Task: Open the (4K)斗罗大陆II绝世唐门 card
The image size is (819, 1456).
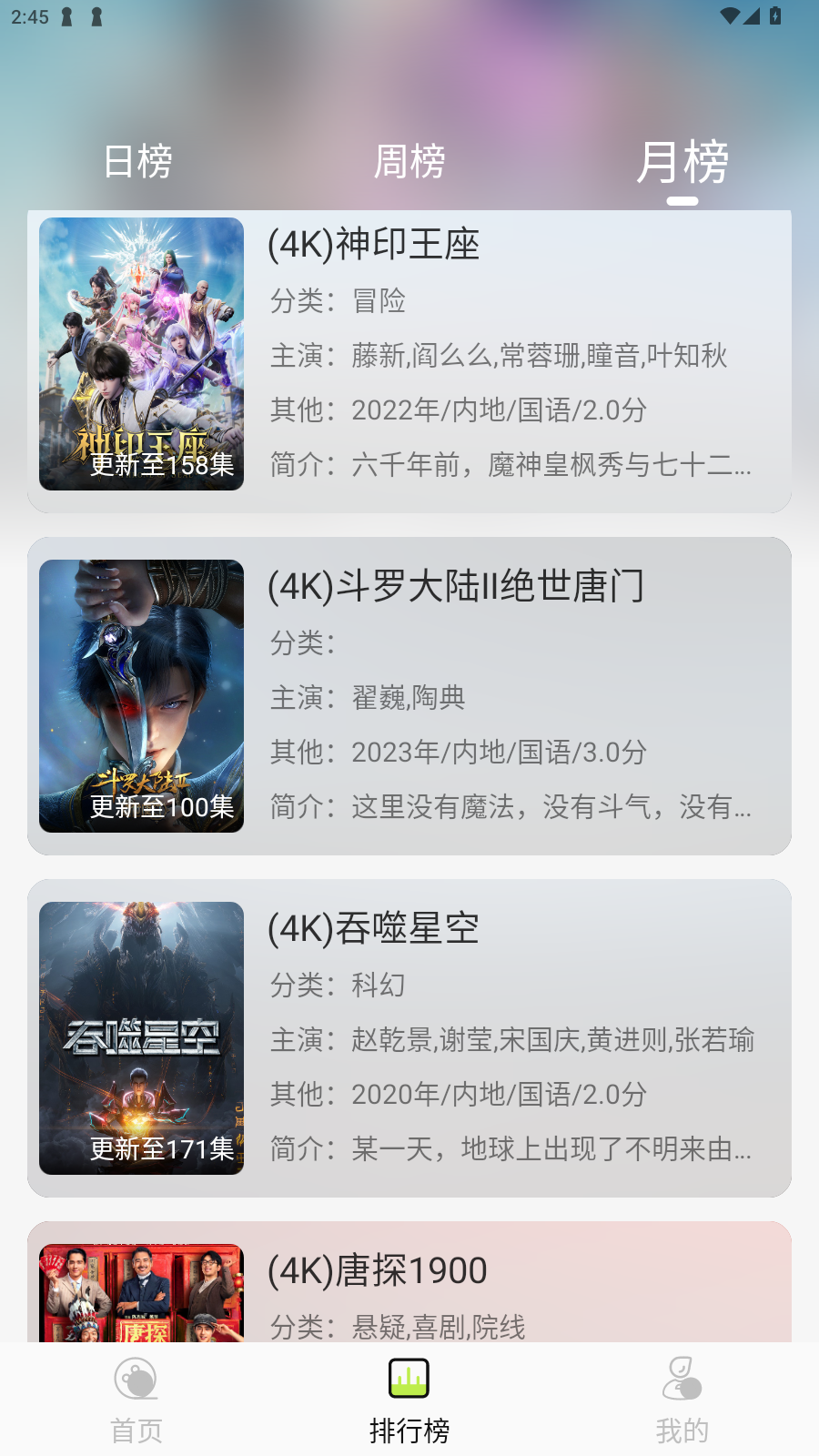Action: (409, 696)
